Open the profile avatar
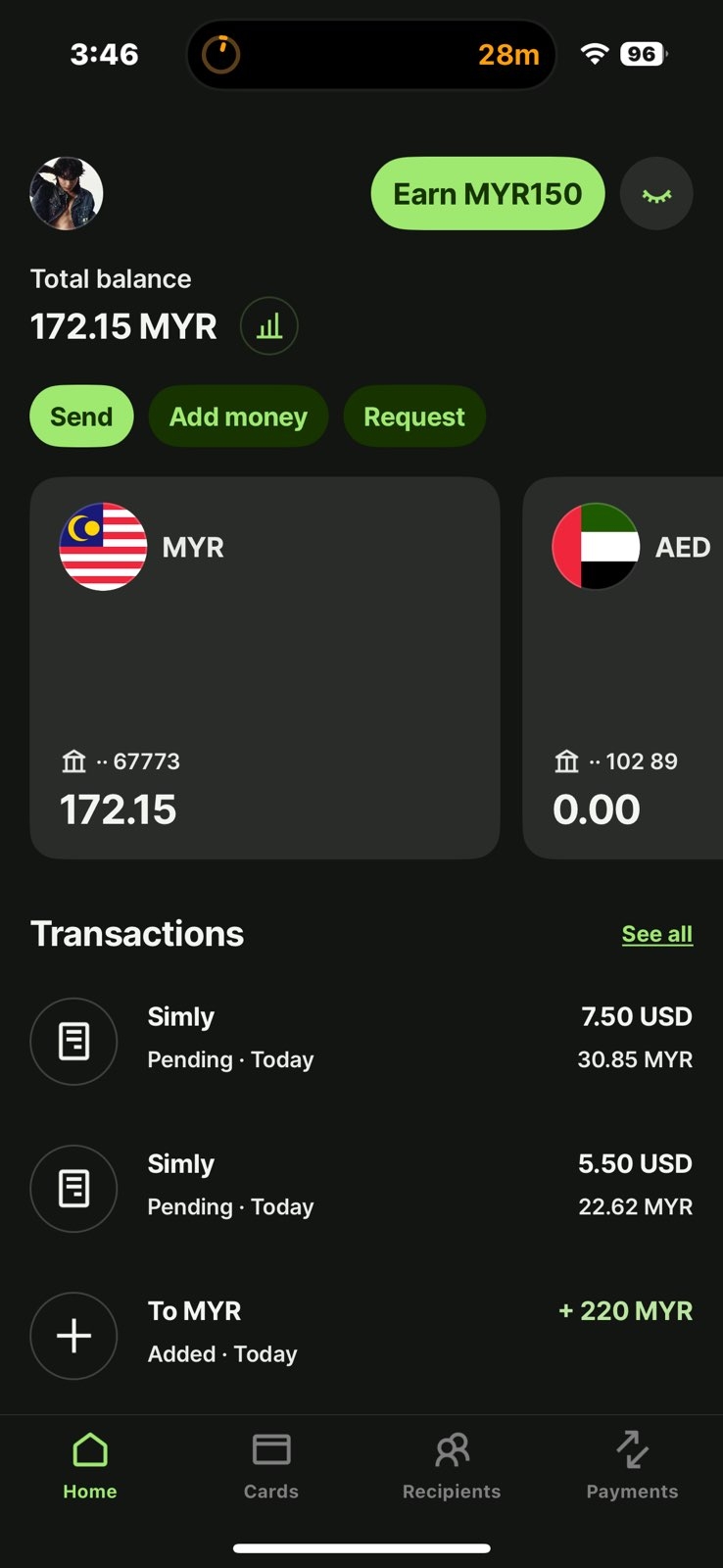This screenshot has height=1568, width=723. tap(67, 193)
